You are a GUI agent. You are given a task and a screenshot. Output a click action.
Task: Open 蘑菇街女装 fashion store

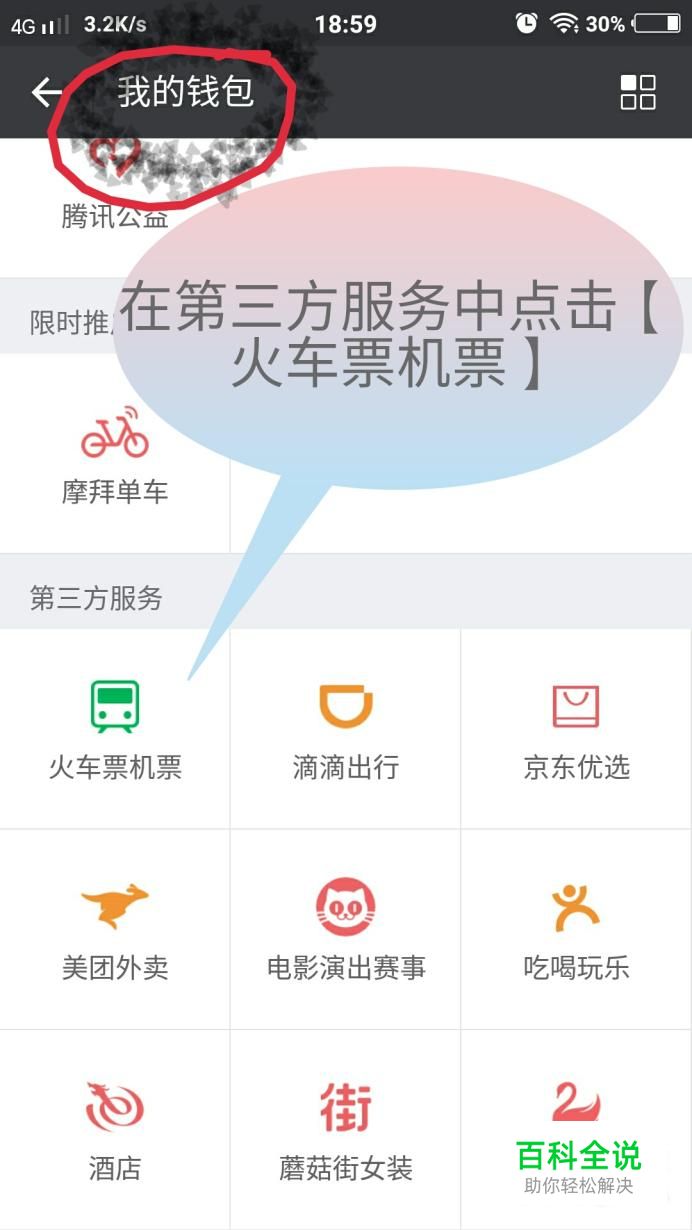(x=345, y=1128)
